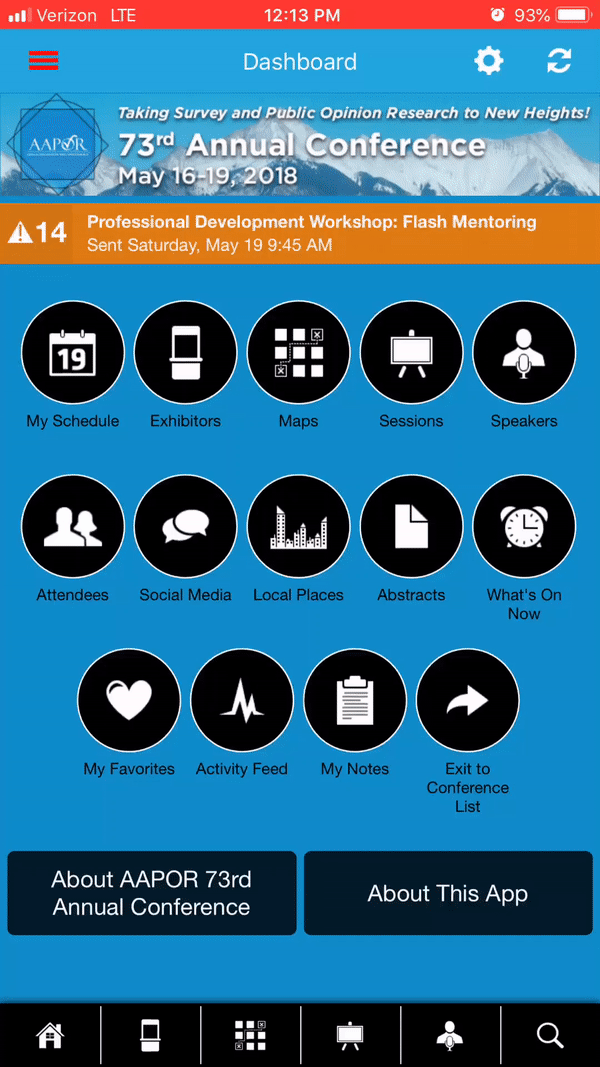The width and height of the screenshot is (600, 1067).
Task: Browse the dashboard Sessions item
Action: 411,353
